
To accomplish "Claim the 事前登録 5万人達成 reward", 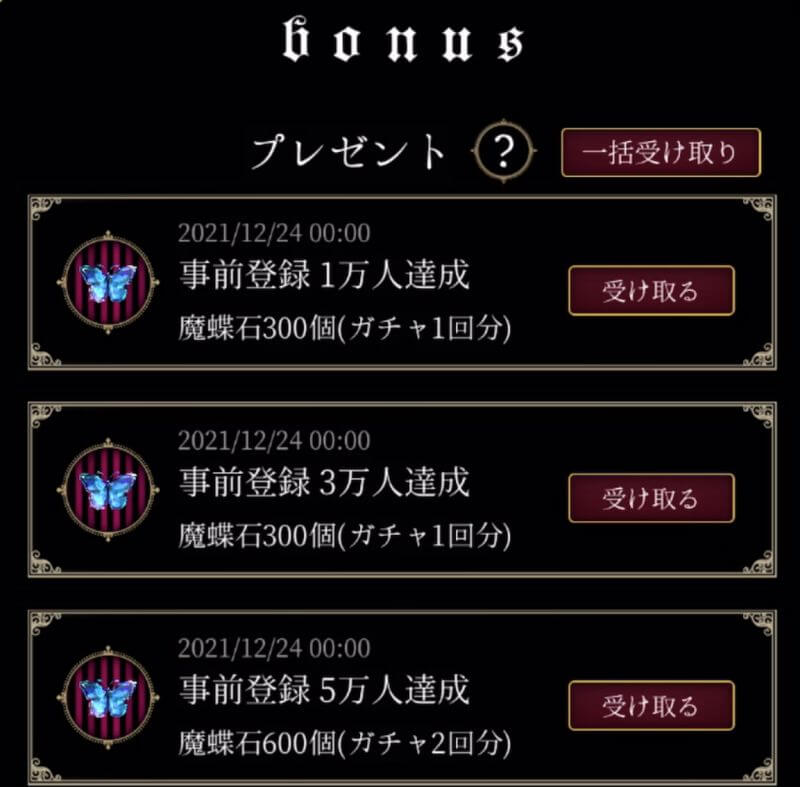I will [650, 706].
